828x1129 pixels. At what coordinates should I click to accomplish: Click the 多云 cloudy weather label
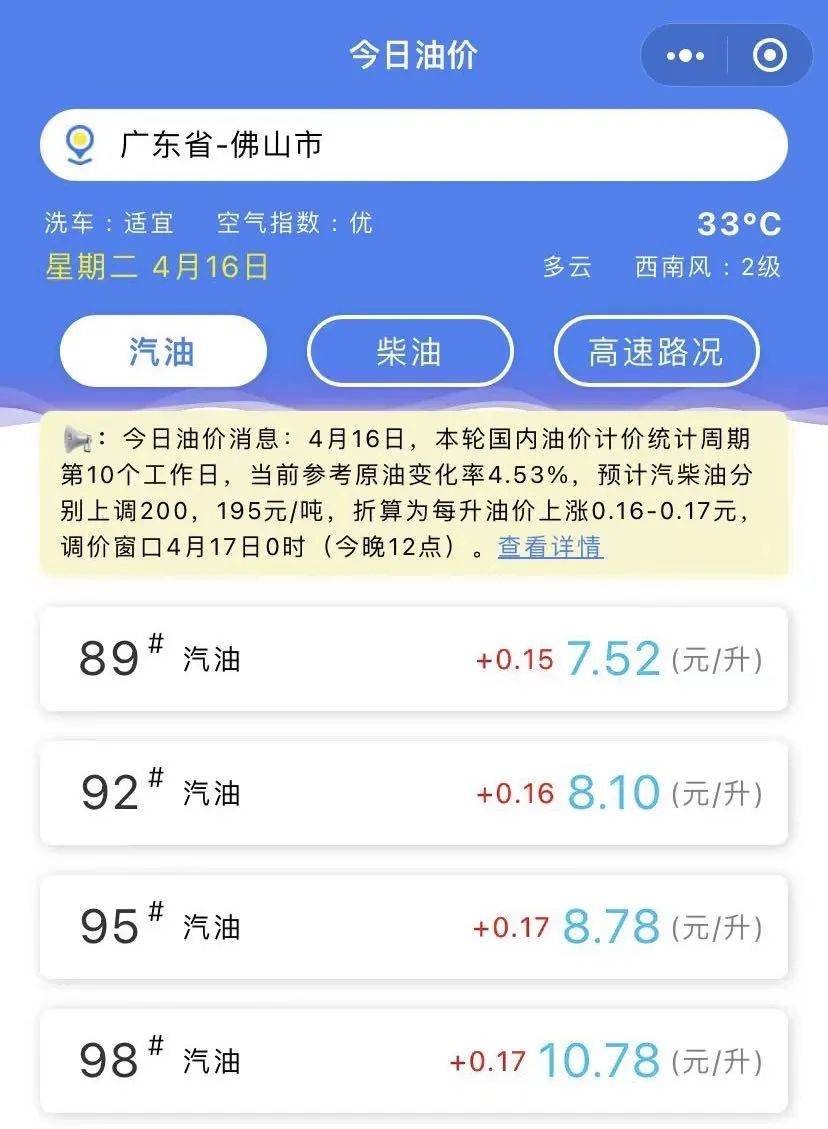pyautogui.click(x=565, y=269)
